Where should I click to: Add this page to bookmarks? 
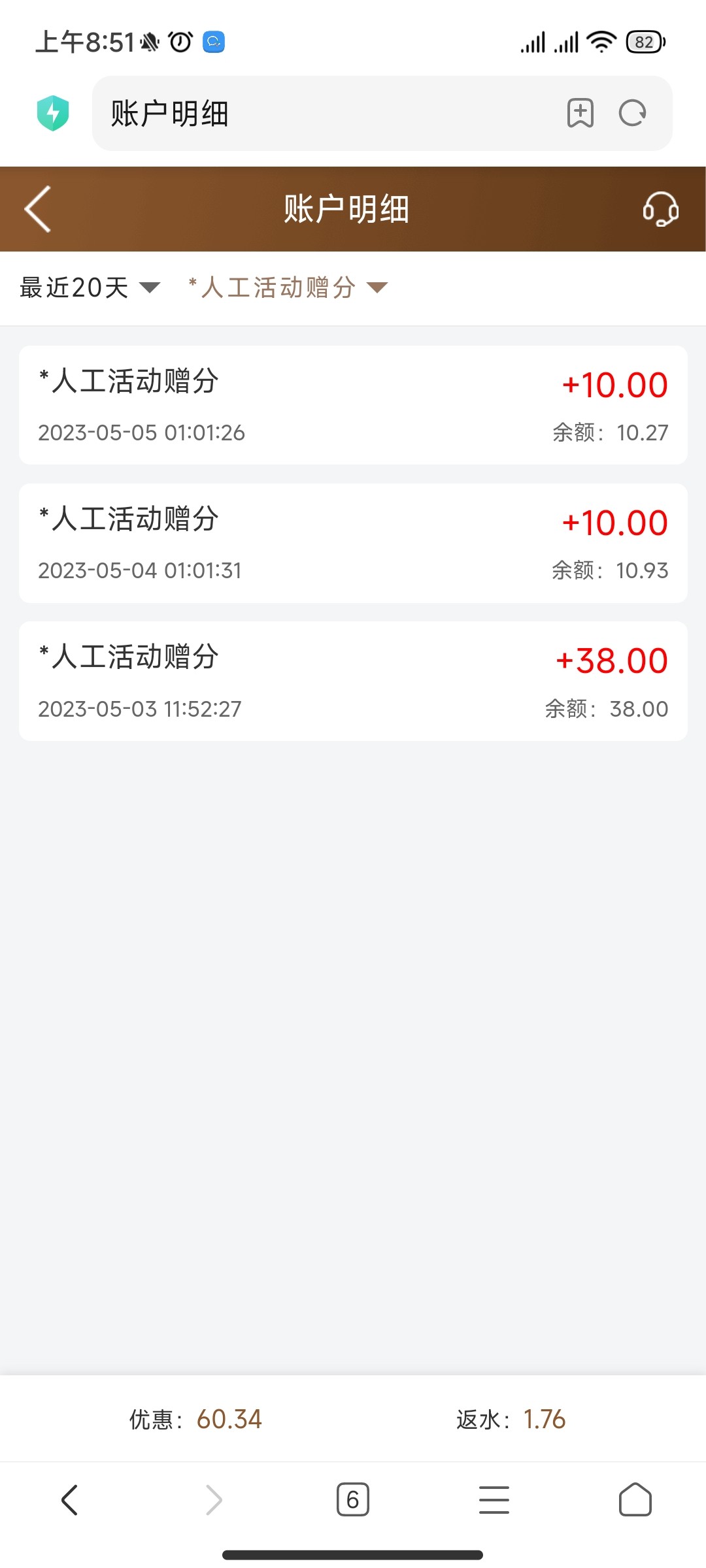(x=580, y=114)
